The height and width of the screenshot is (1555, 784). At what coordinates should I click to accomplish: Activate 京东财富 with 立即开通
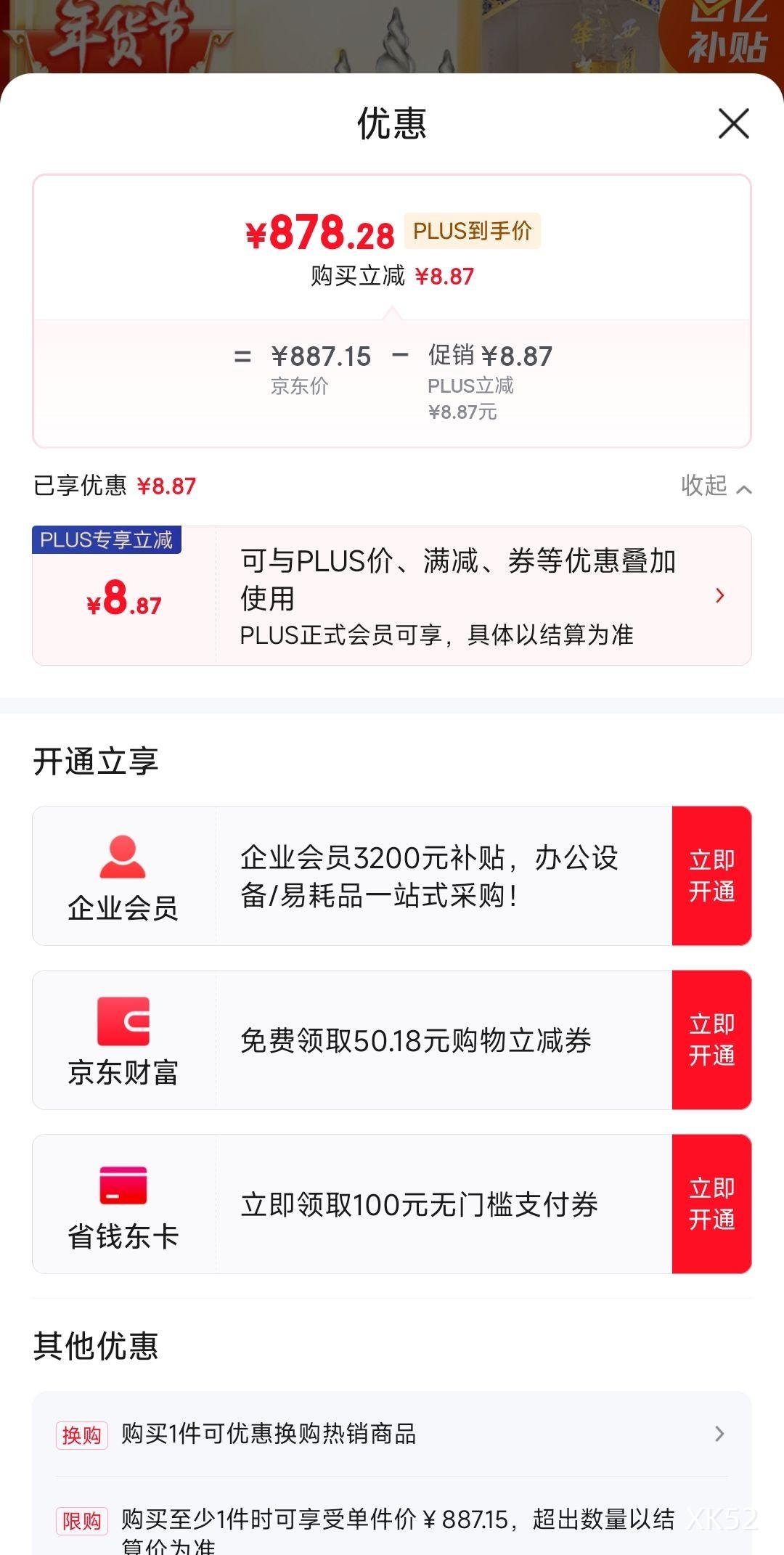[x=711, y=1040]
